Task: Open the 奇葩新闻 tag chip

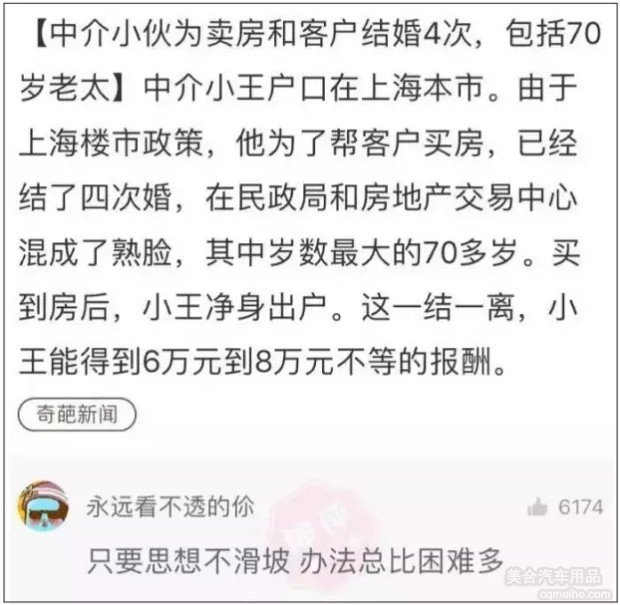Action: (x=77, y=413)
